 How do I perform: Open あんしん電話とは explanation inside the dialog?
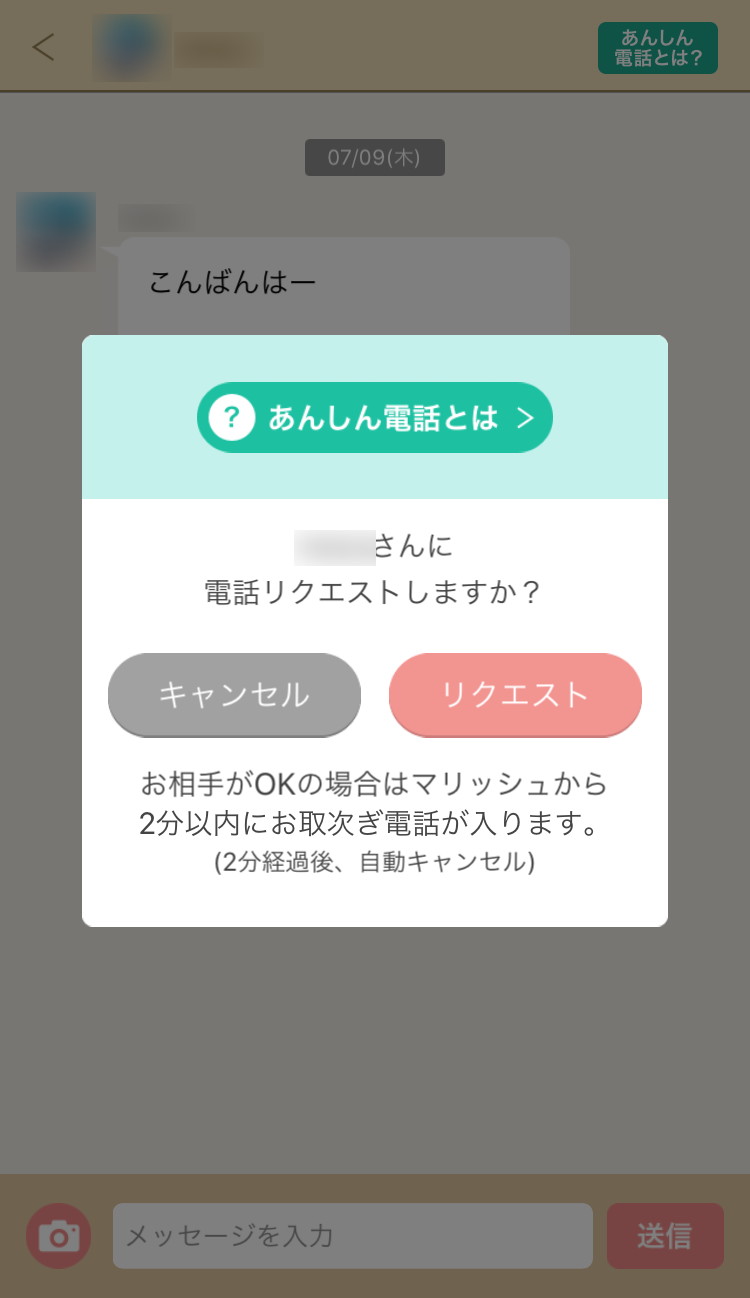click(x=374, y=417)
